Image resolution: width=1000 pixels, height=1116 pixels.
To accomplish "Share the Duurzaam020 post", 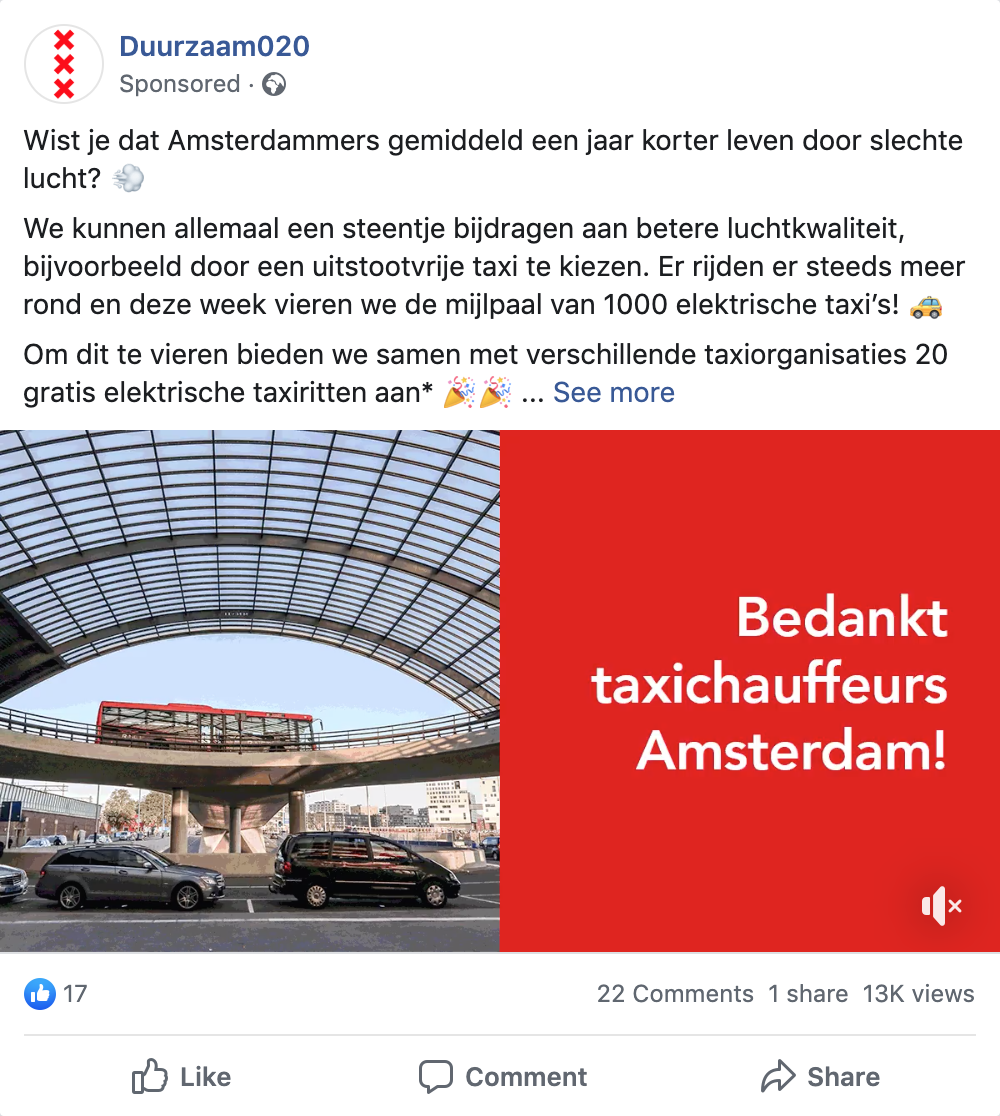I will tap(820, 1077).
